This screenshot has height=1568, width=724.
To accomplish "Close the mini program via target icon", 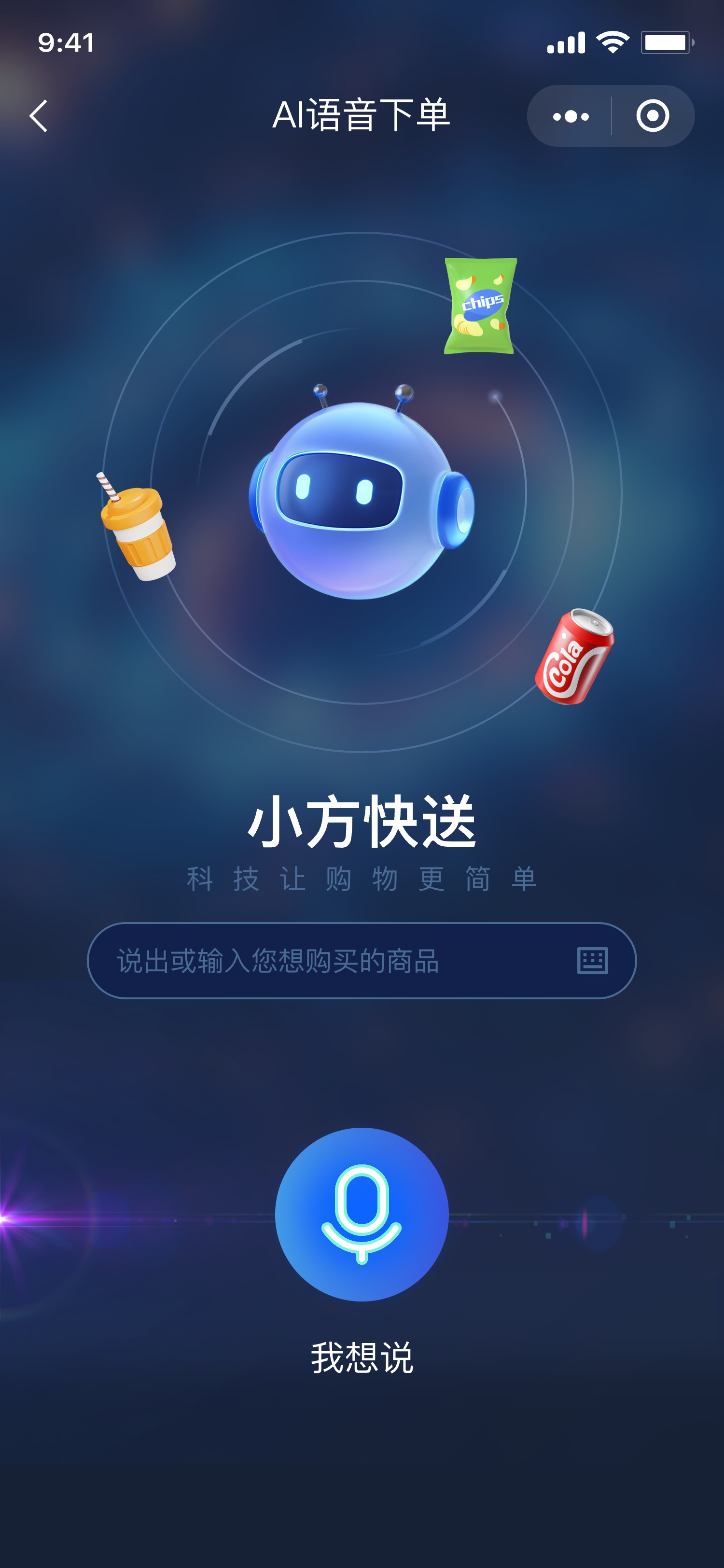I will click(x=652, y=116).
